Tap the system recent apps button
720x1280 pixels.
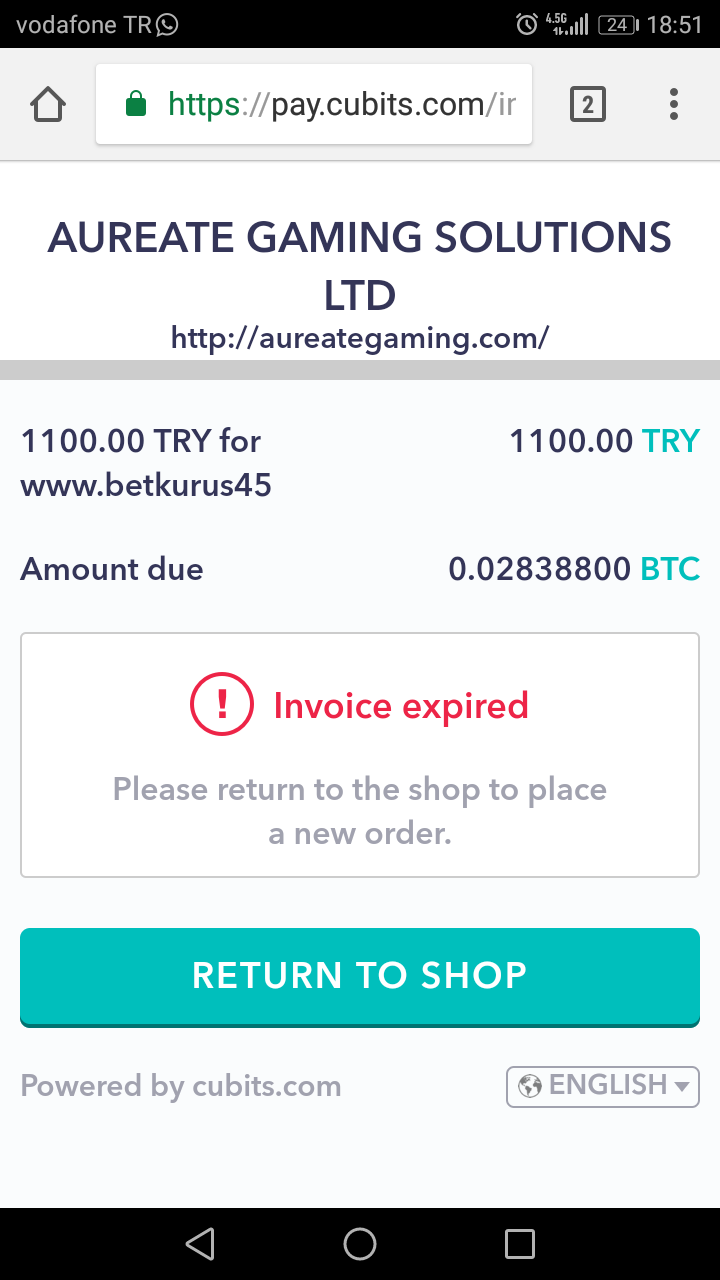[x=520, y=1244]
